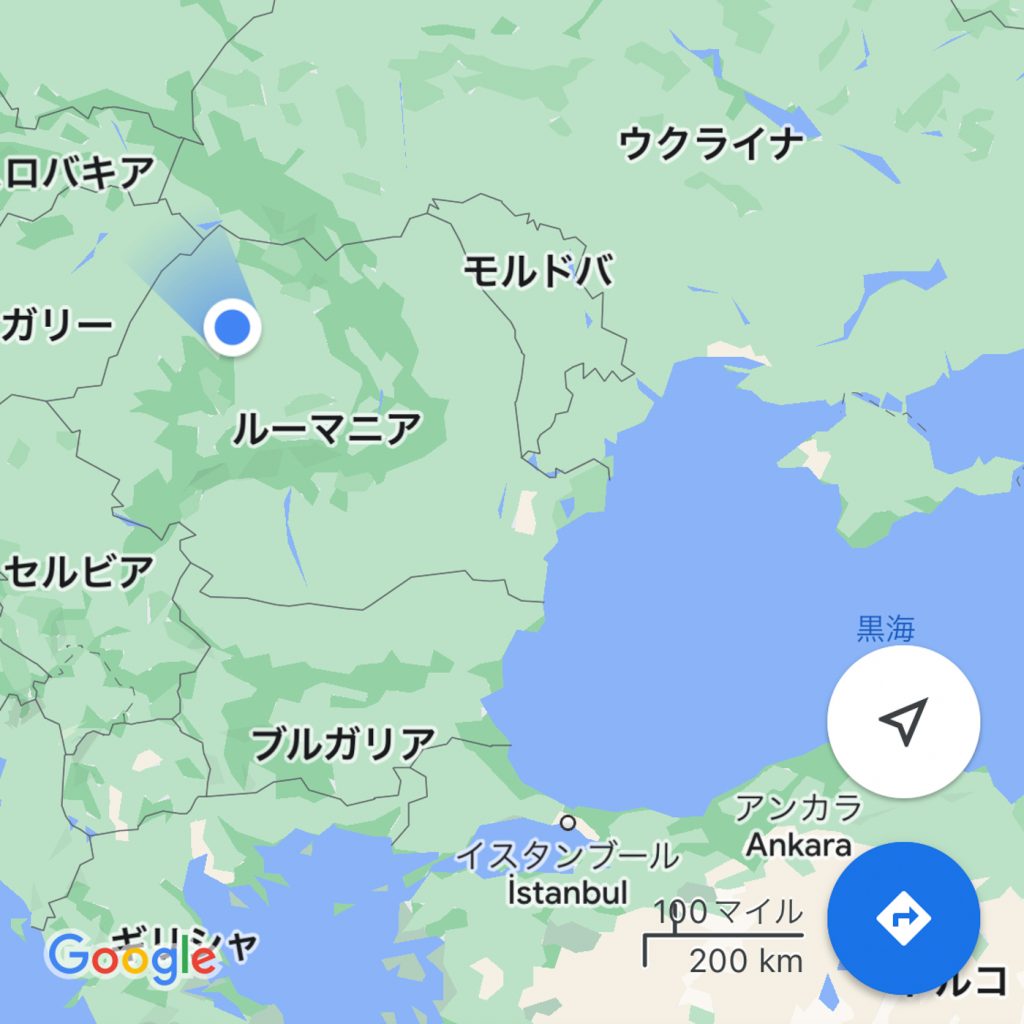Recenter map with the location arrow button
Image resolution: width=1024 pixels, height=1024 pixels.
(903, 721)
